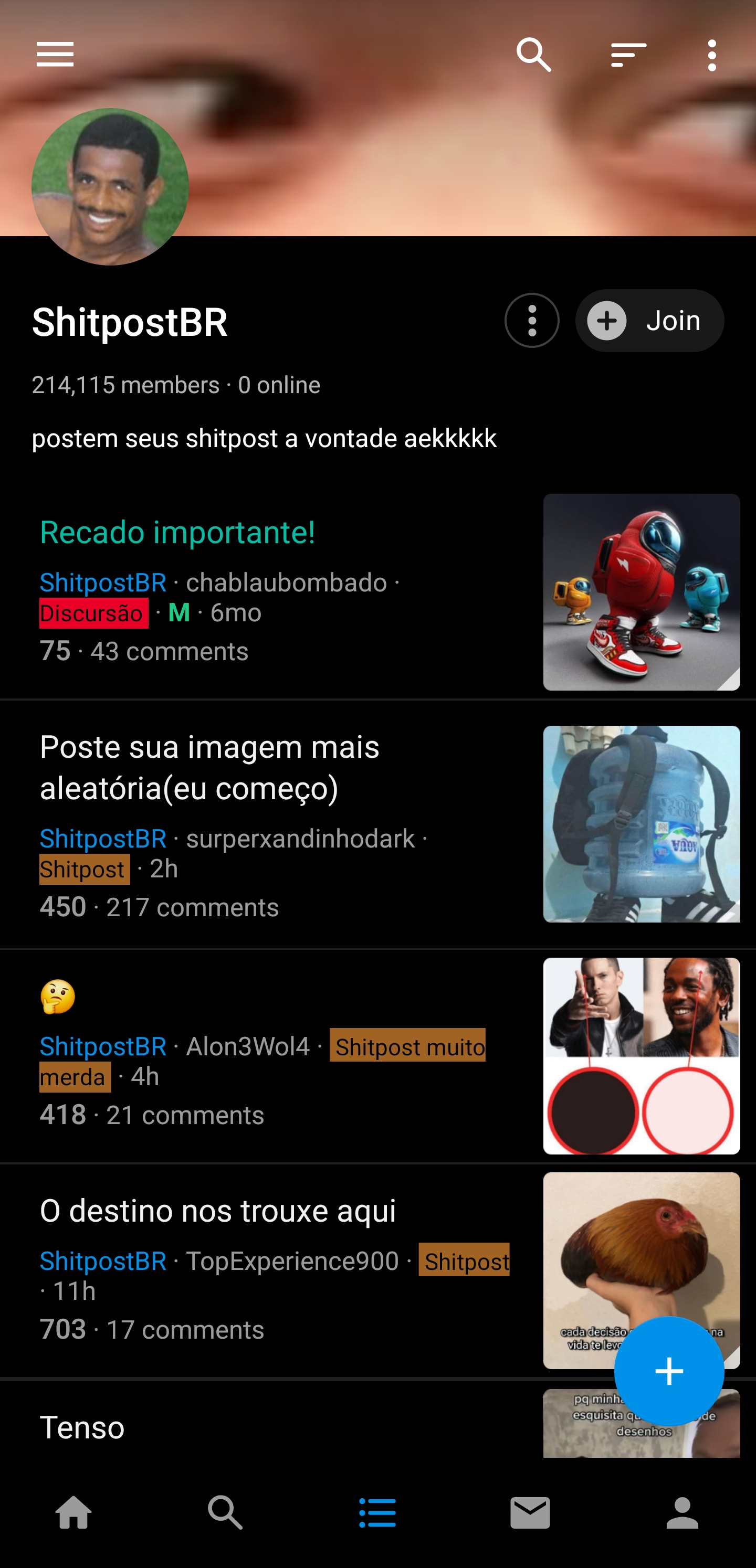Open the inbox mail tab

pos(530,1512)
